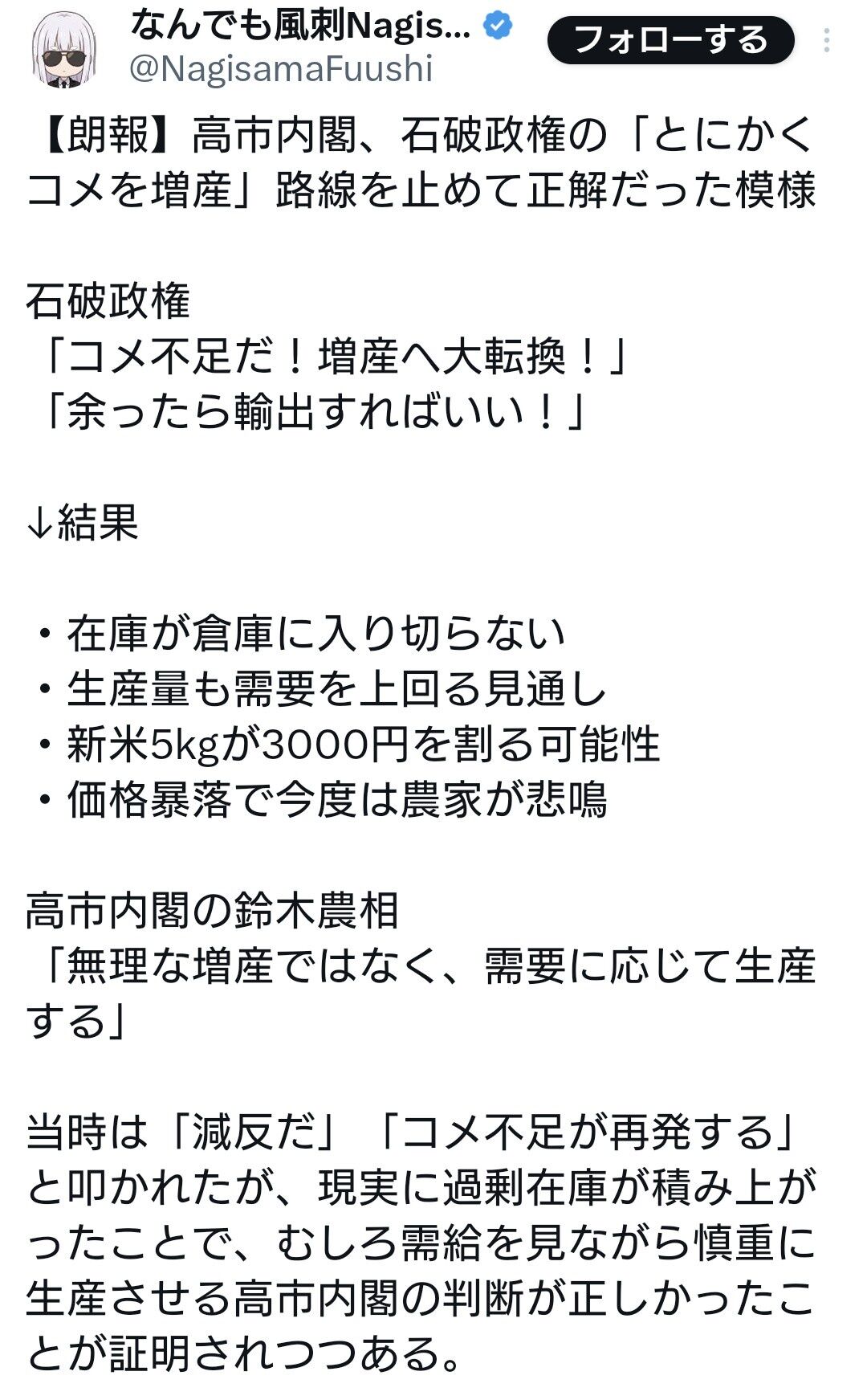
Task: Open the @NagisamaFuushi handle profile
Action: pyautogui.click(x=281, y=68)
